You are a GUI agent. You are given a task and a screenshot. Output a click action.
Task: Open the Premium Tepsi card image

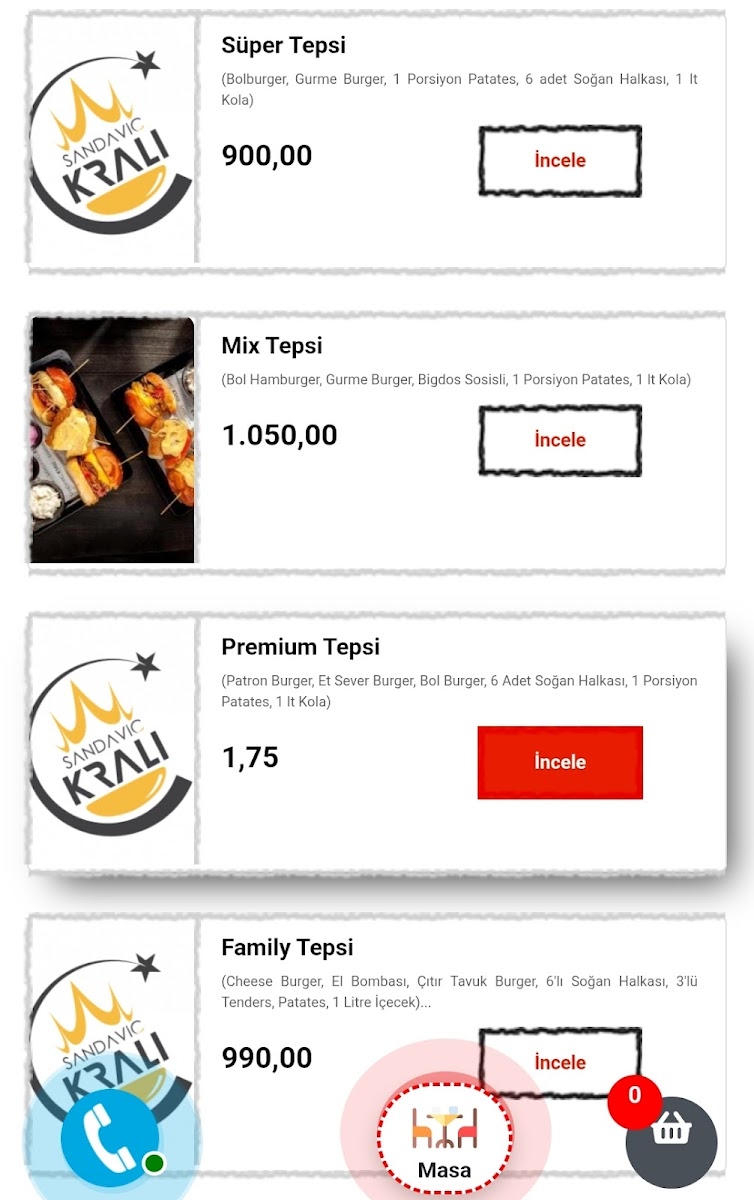tap(112, 742)
